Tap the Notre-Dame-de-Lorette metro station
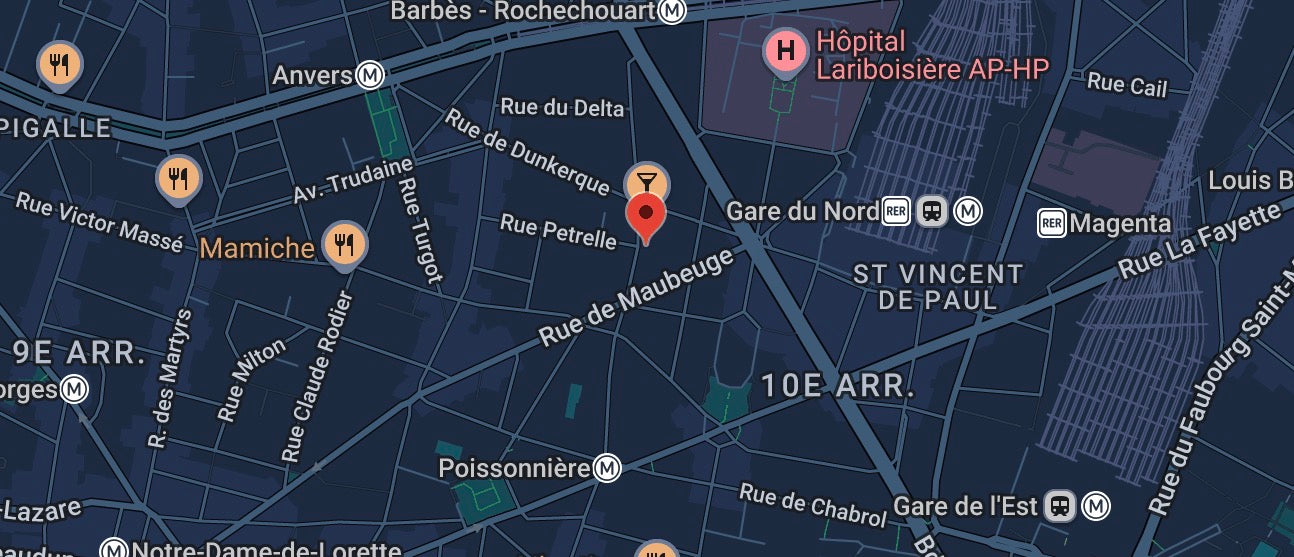 tap(114, 549)
